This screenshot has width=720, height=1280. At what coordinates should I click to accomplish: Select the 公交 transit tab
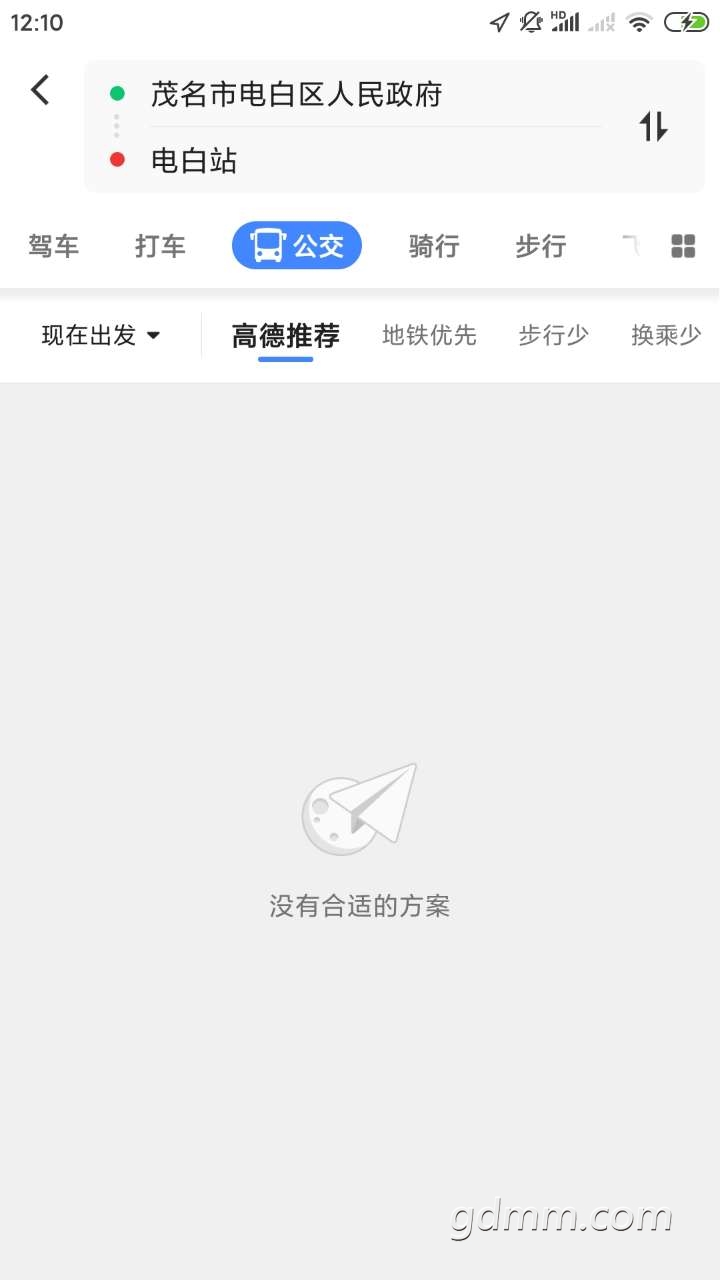[297, 246]
